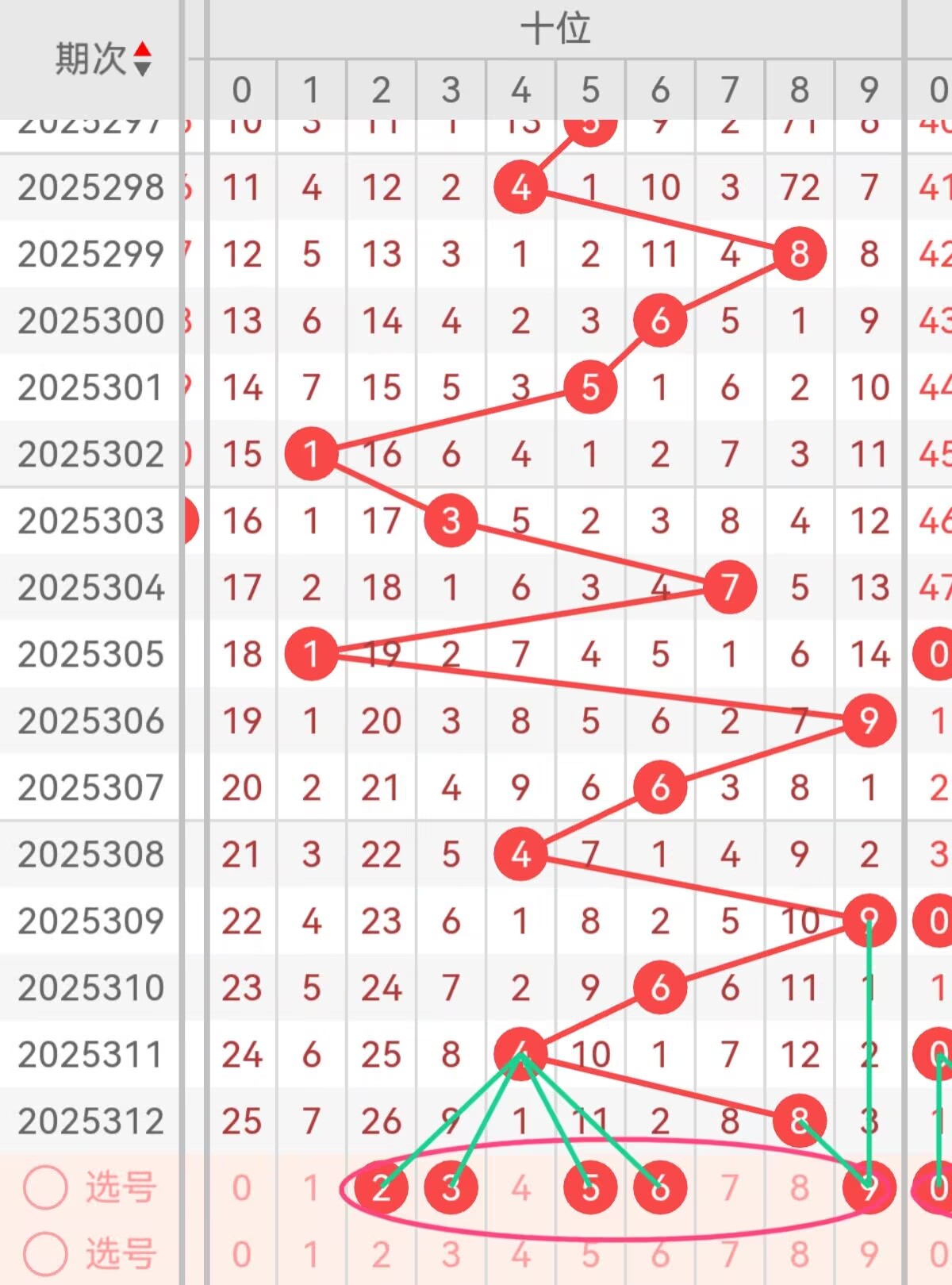This screenshot has height=1285, width=952.
Task: Select 选号 circle for the row without picks
Action: tap(45, 1254)
